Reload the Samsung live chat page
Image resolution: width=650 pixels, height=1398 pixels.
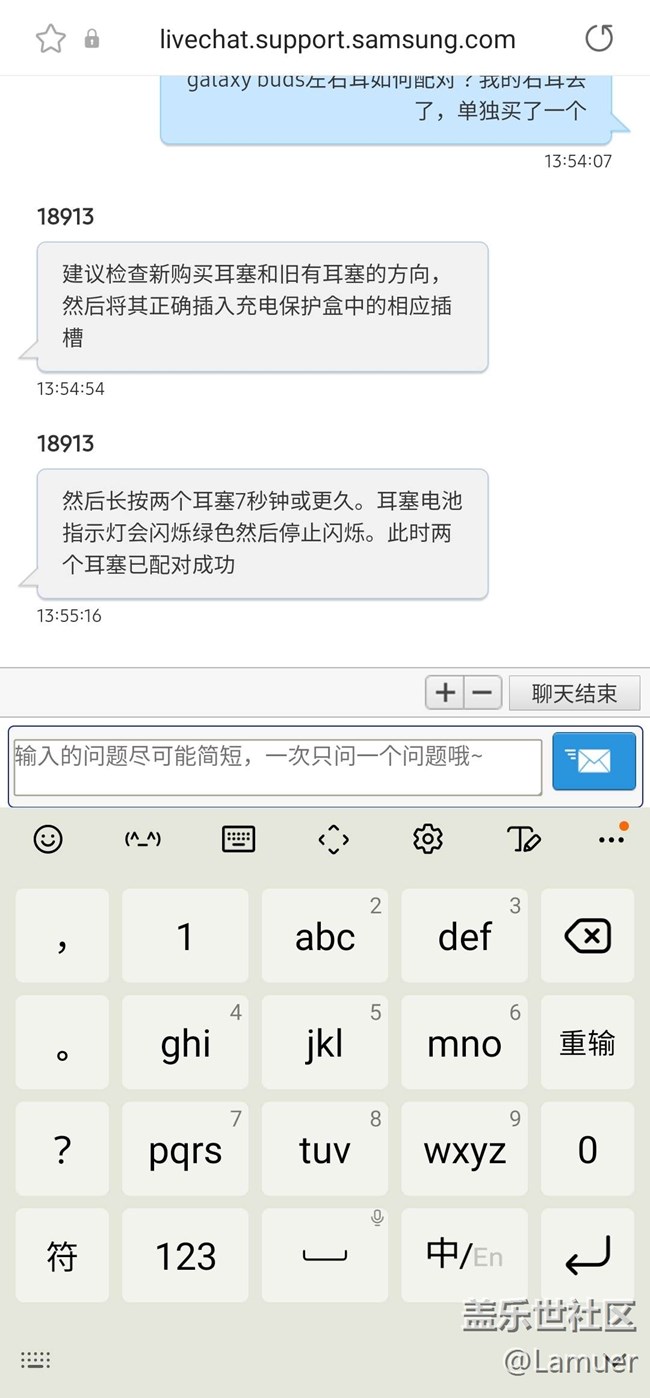[x=598, y=39]
